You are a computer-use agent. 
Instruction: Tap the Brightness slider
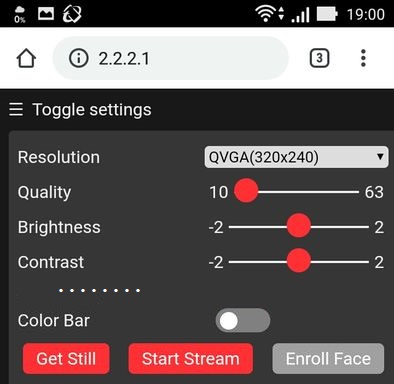click(x=299, y=227)
